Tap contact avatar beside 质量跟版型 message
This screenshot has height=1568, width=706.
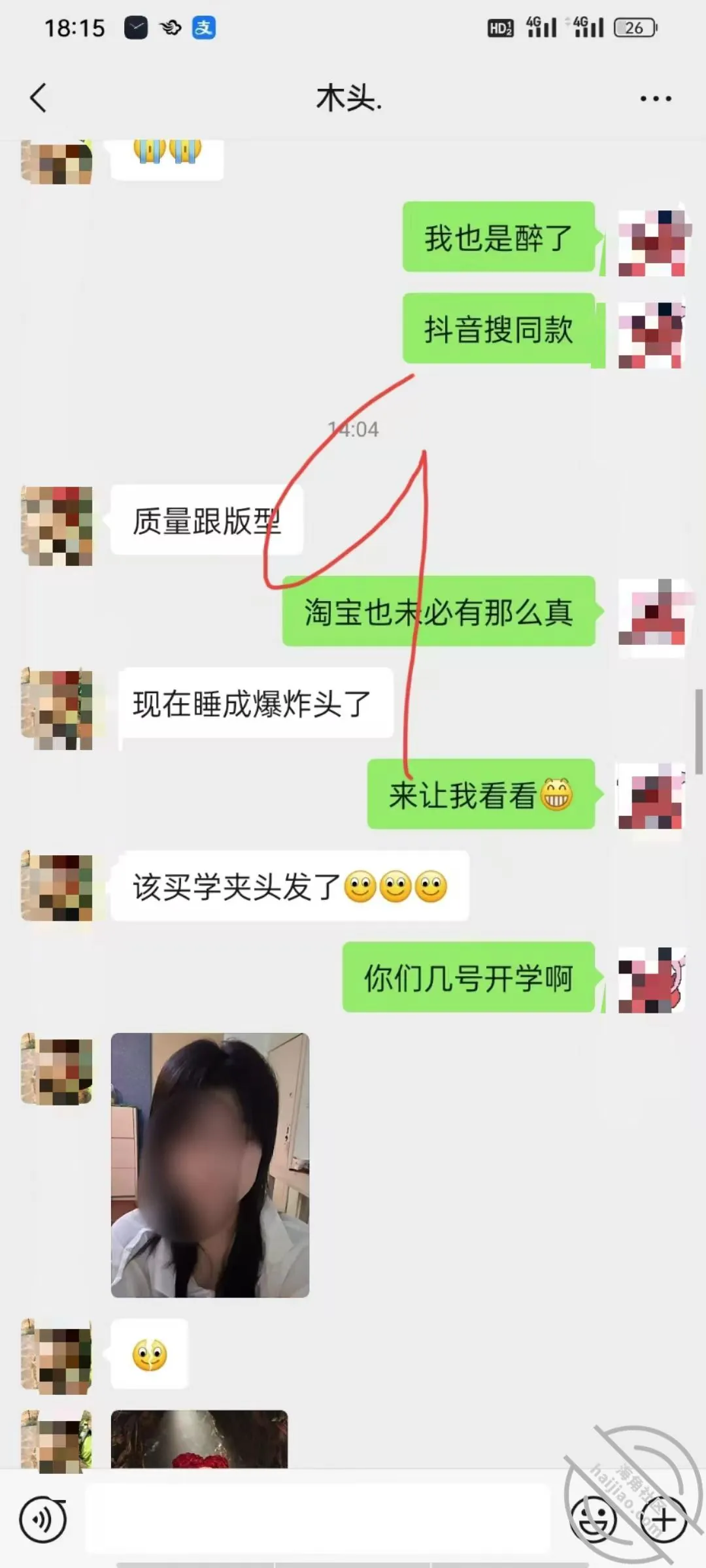point(57,525)
